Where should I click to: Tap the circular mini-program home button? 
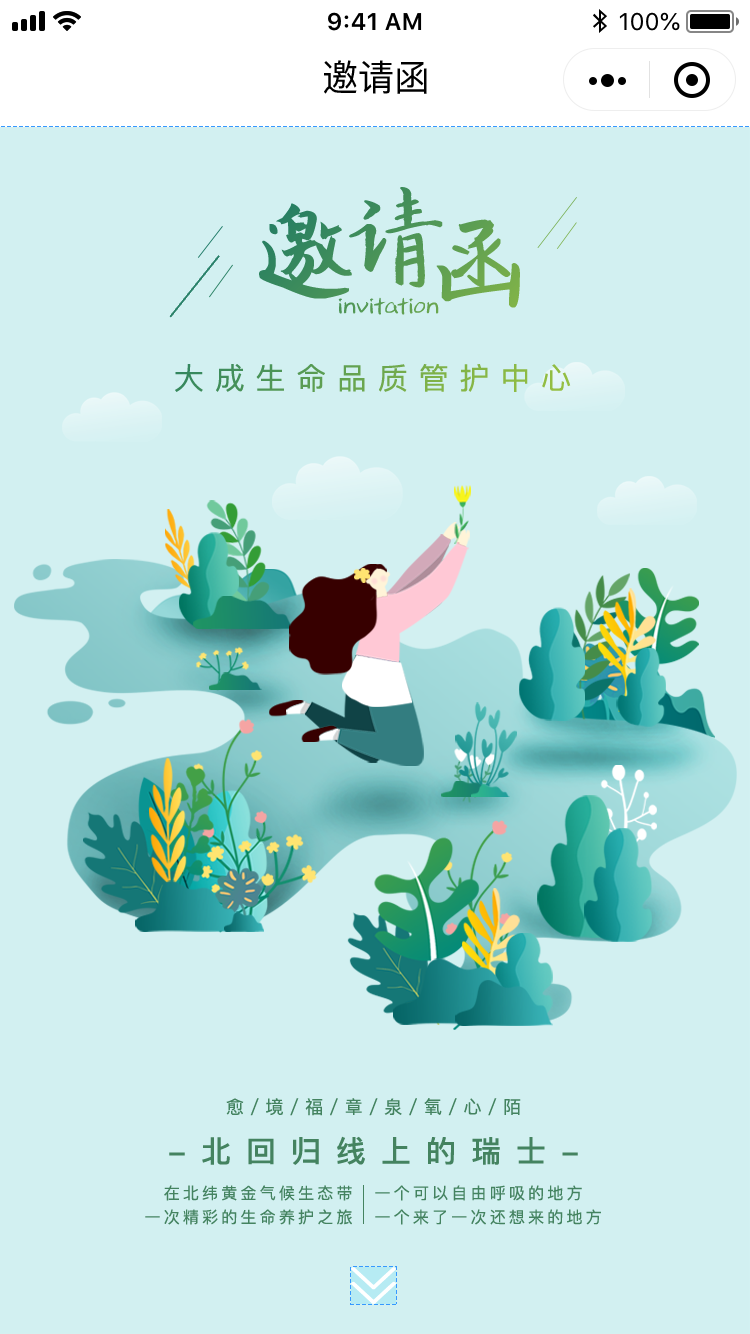click(690, 79)
